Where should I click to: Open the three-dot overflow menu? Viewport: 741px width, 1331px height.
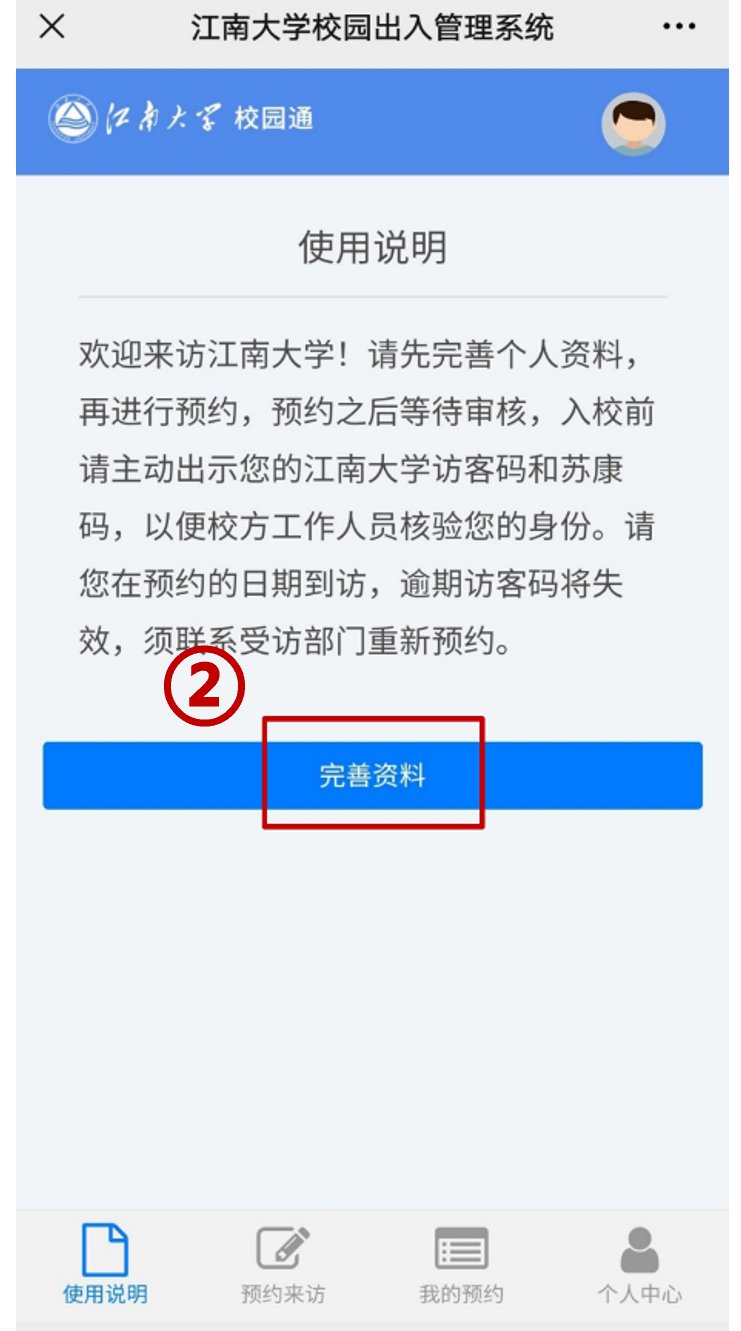coord(679,27)
